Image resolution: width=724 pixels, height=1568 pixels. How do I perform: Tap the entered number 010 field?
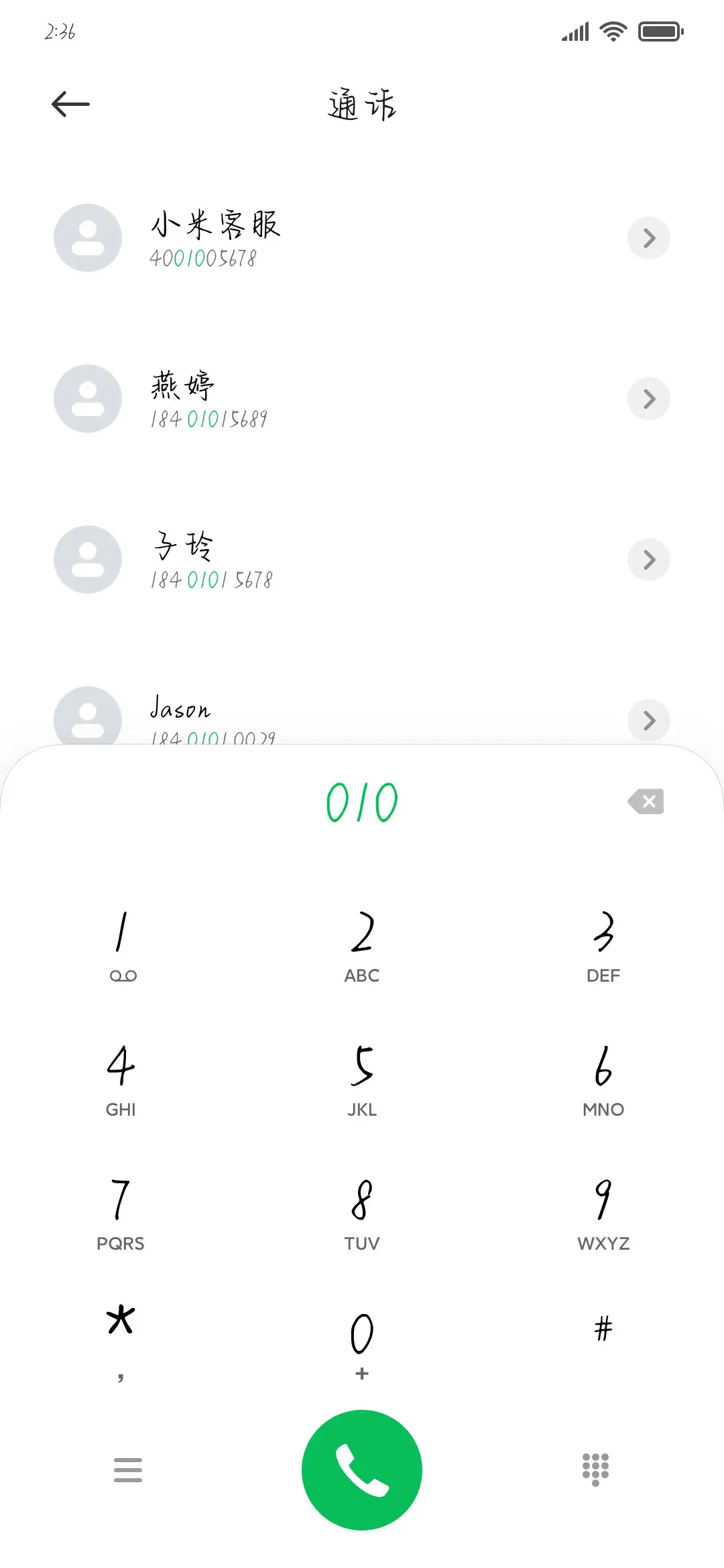point(361,802)
